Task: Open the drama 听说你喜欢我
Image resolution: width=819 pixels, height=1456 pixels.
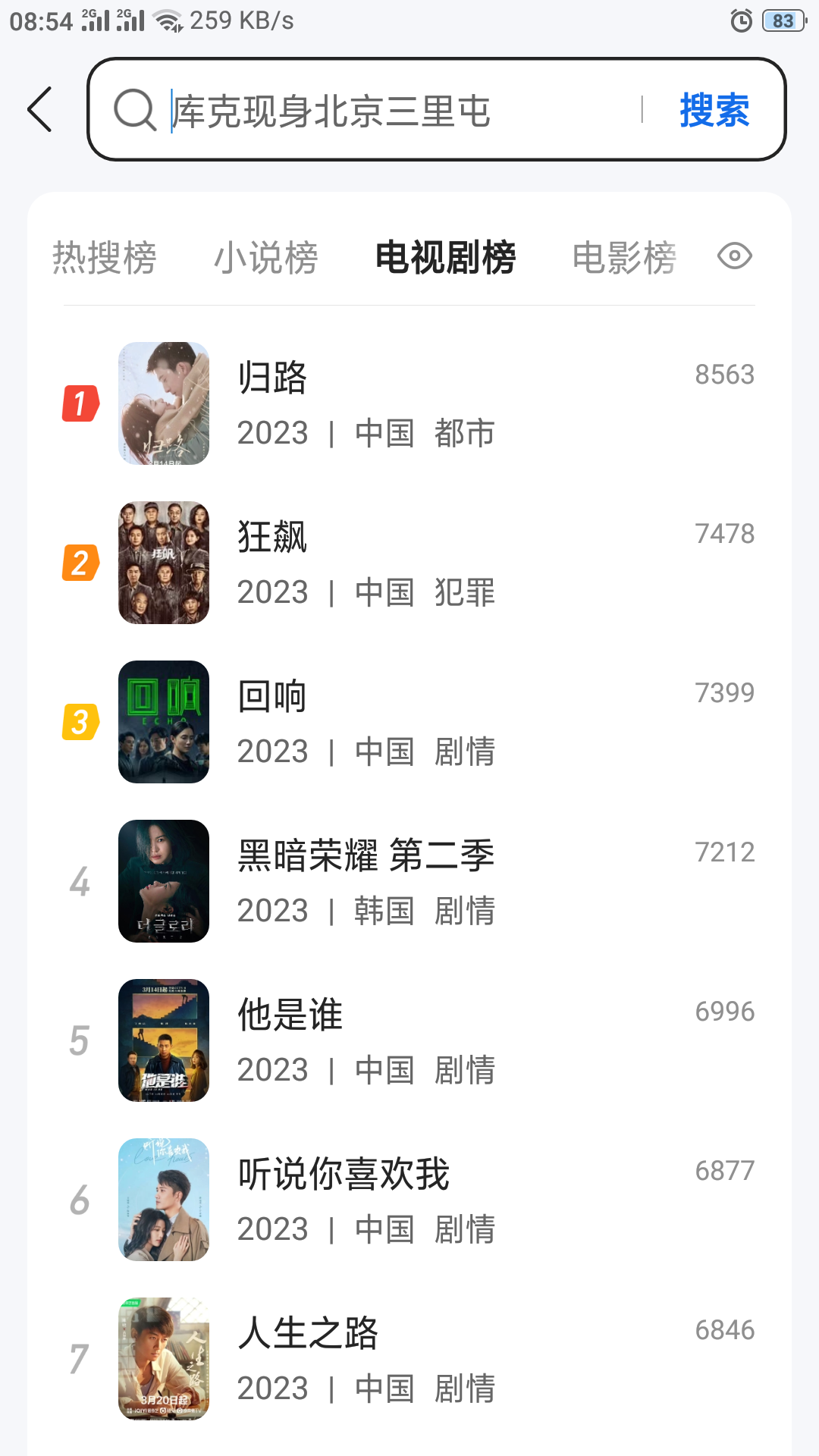Action: click(409, 1200)
